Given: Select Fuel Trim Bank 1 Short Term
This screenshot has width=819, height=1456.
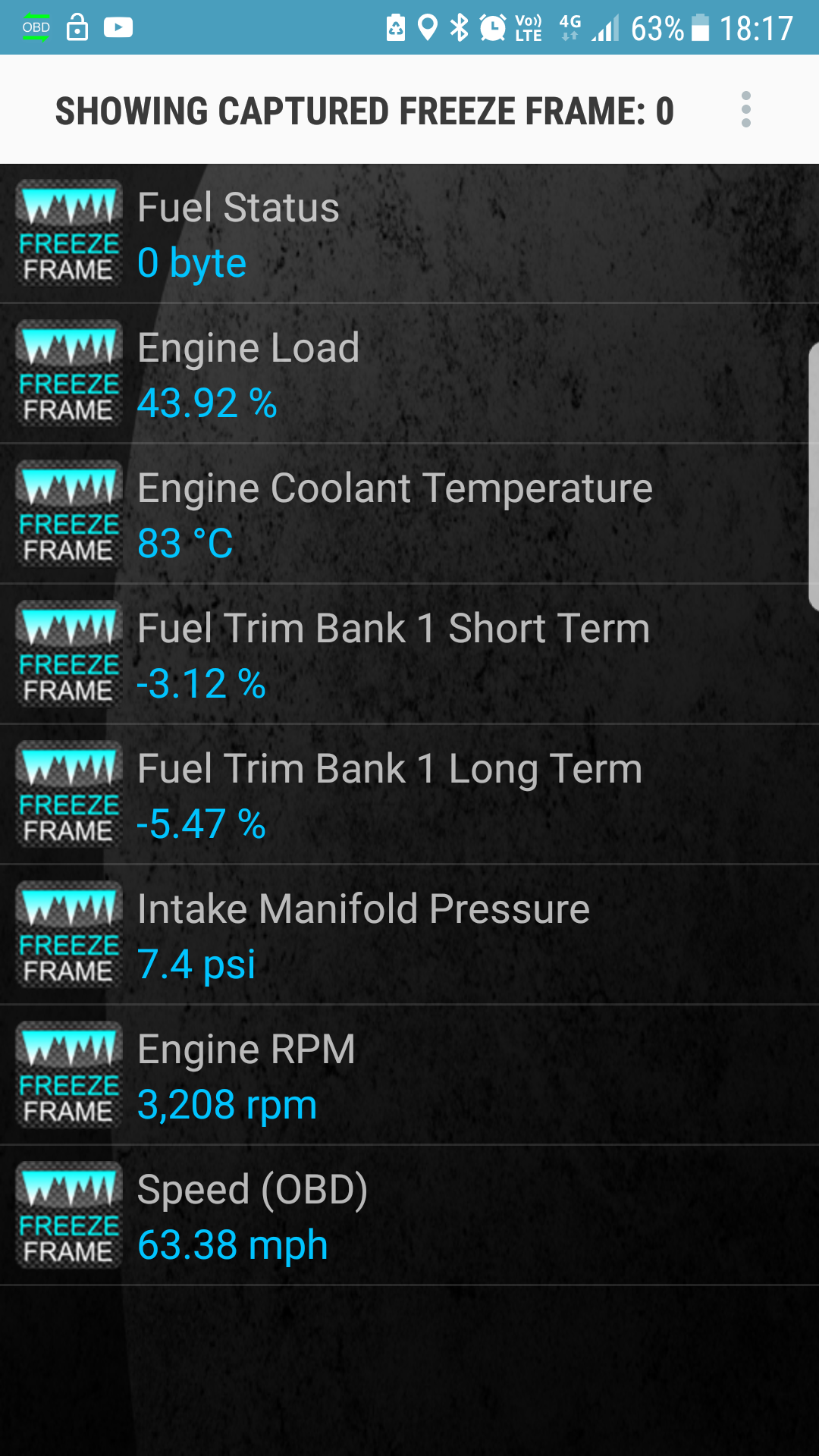Looking at the screenshot, I should point(409,654).
